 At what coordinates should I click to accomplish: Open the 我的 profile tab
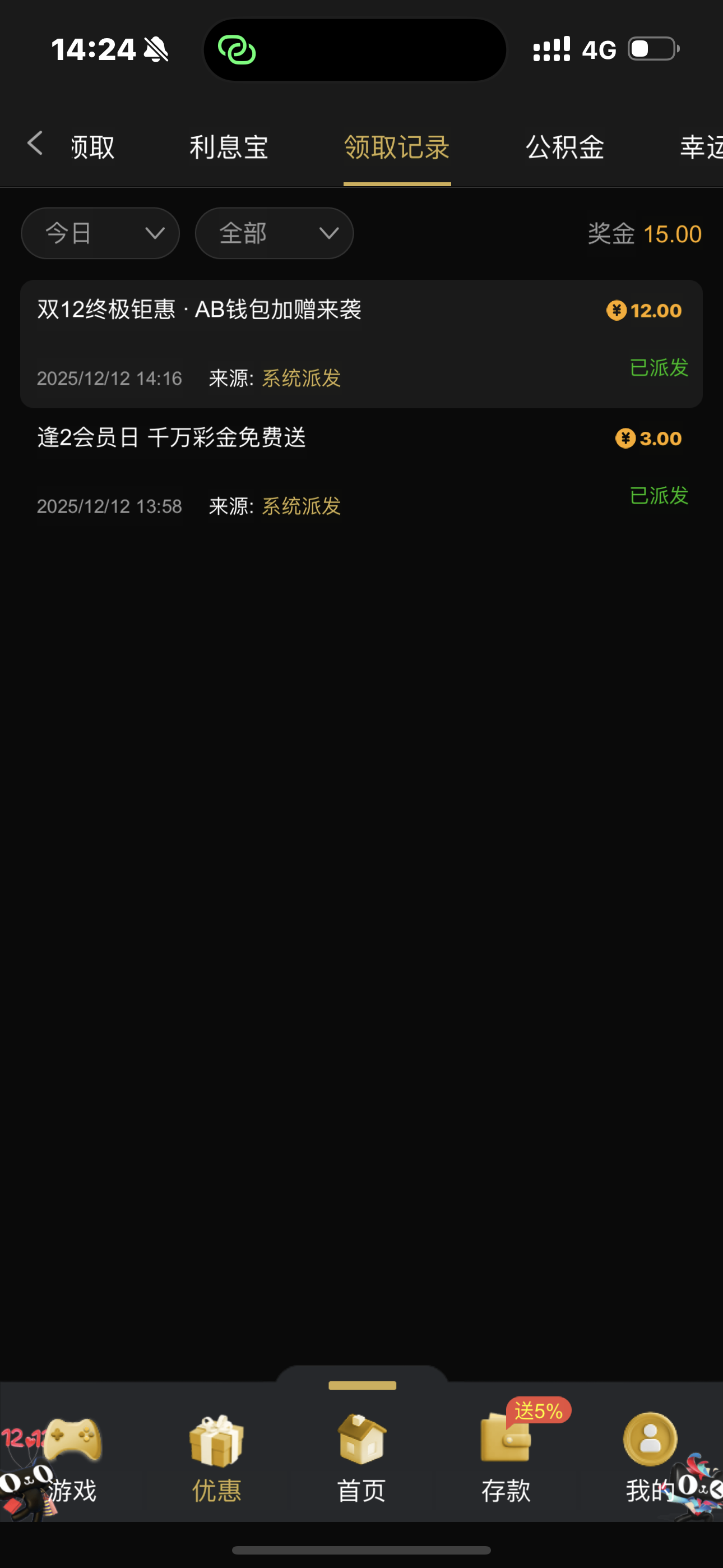[650, 1459]
